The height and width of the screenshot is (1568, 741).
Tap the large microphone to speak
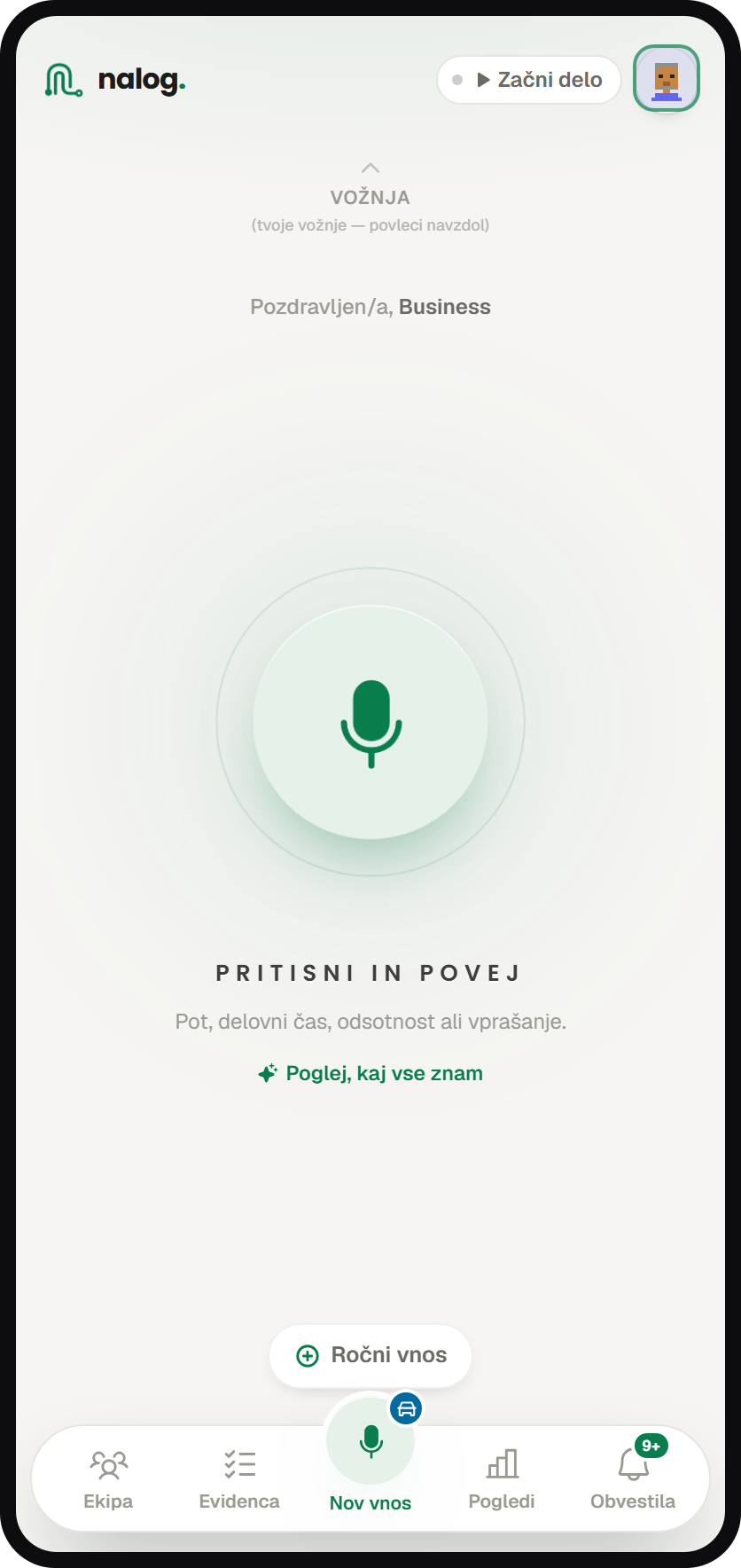pyautogui.click(x=370, y=722)
